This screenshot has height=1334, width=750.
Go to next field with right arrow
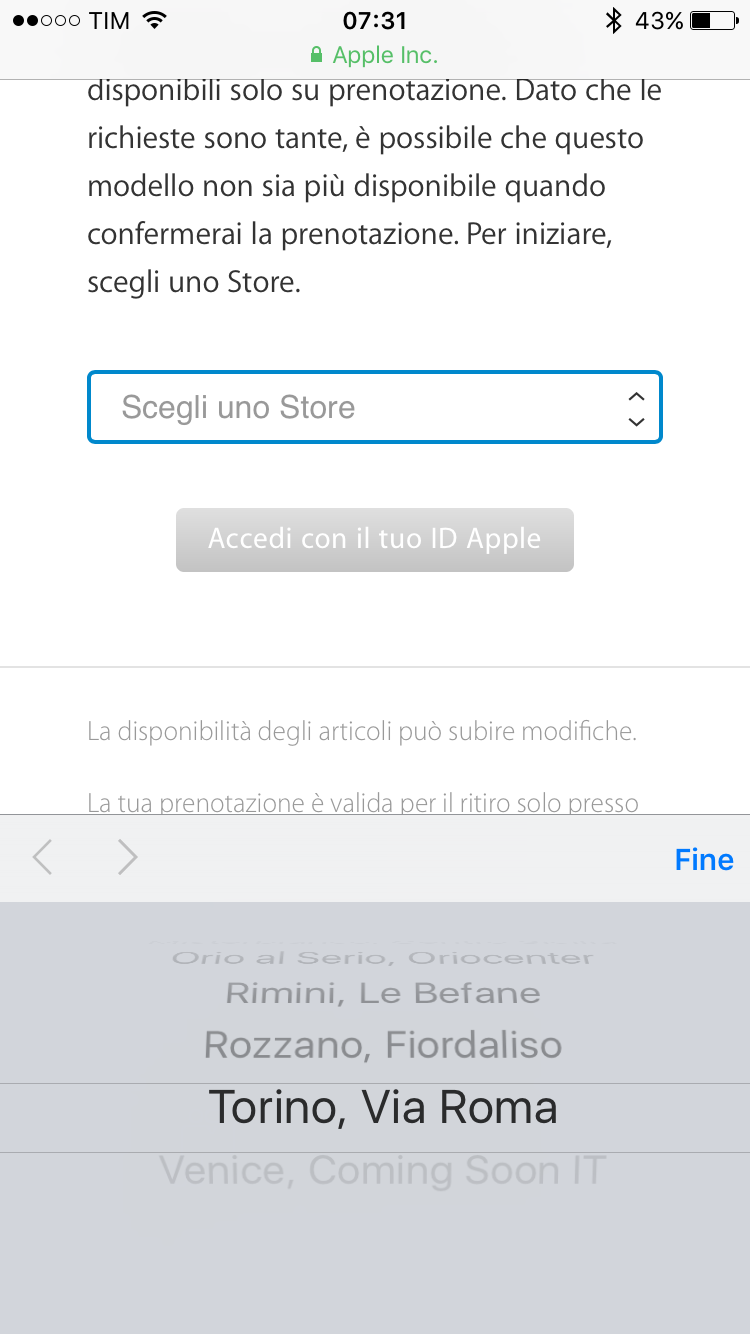pyautogui.click(x=127, y=858)
